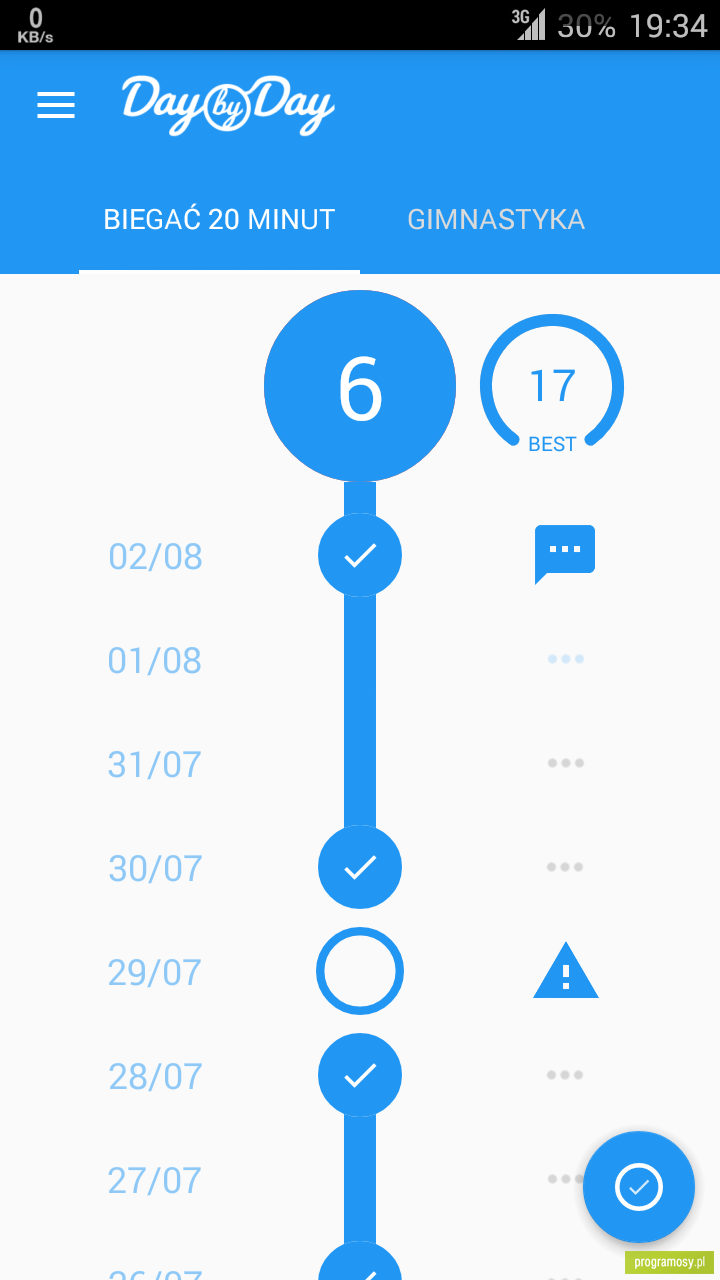720x1280 pixels.
Task: Switch to the Gimnastyka tab
Action: point(496,220)
